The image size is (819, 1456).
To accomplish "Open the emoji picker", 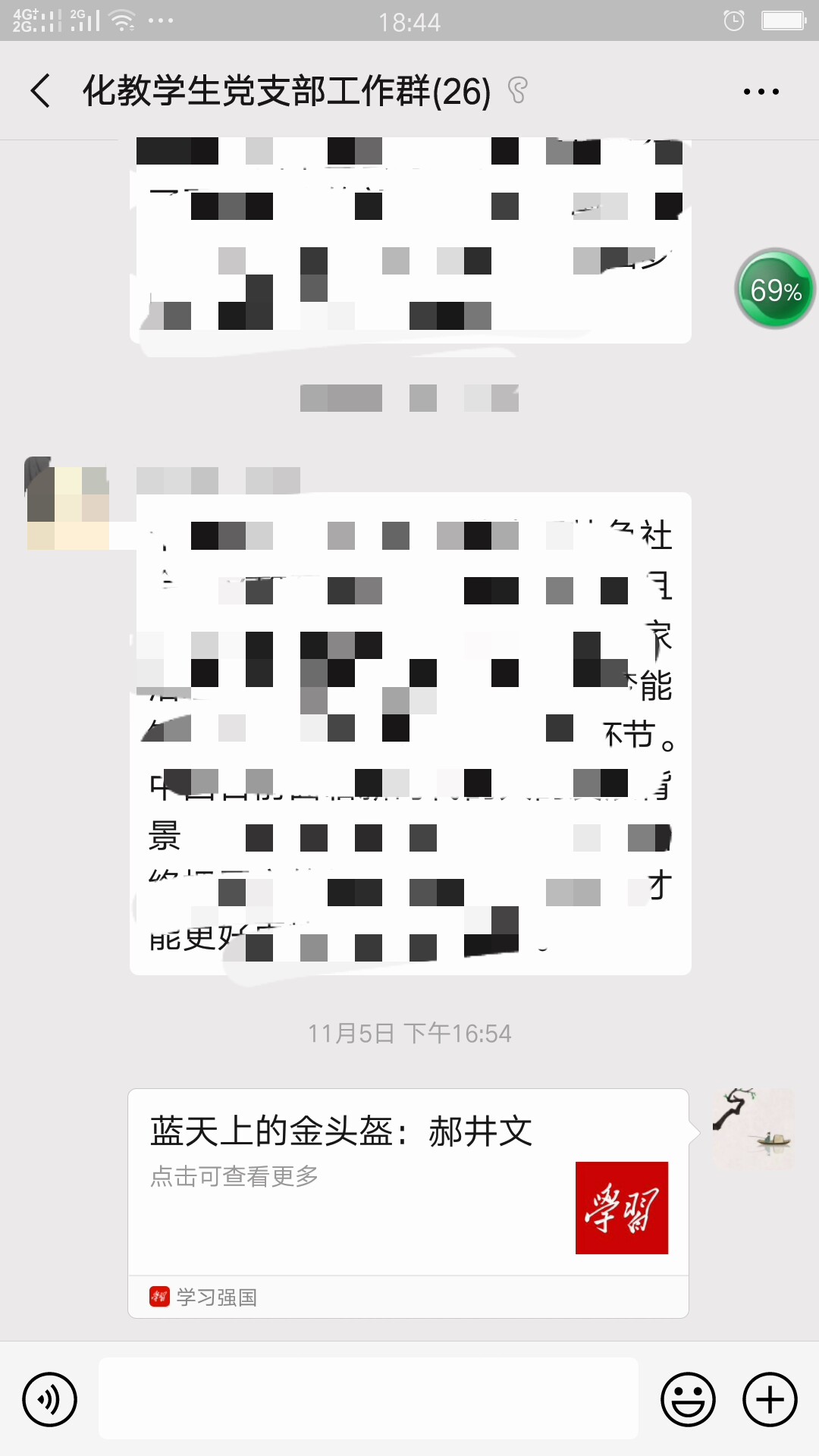I will (688, 1399).
